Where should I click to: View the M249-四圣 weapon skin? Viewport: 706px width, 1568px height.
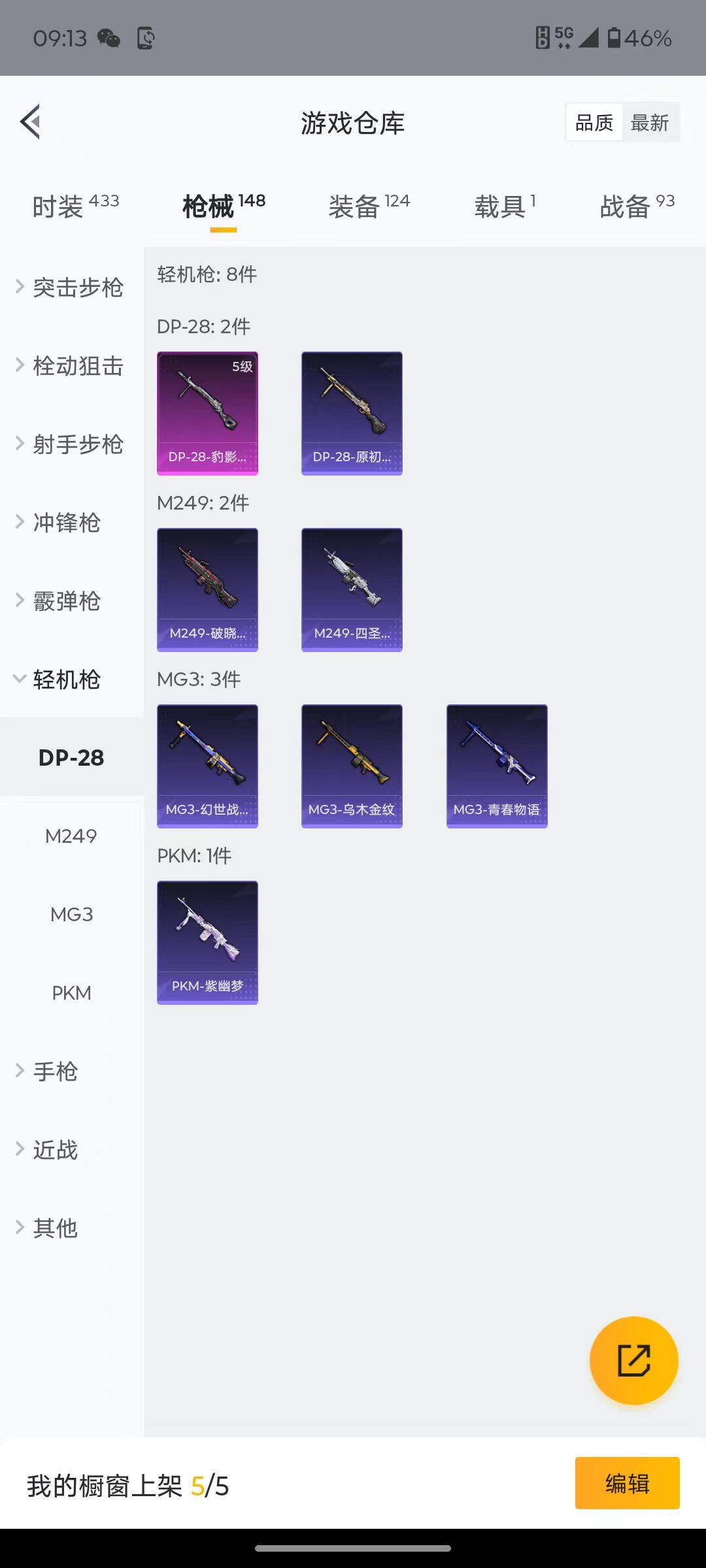352,588
